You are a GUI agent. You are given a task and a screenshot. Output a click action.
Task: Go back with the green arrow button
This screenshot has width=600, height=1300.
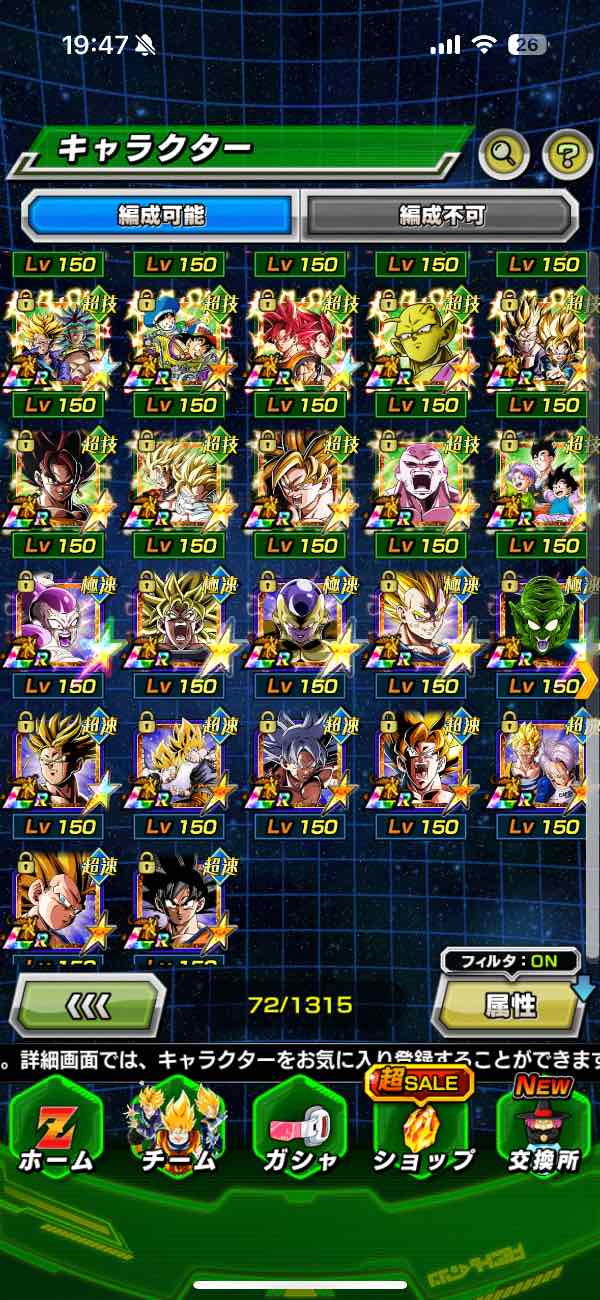pos(88,1004)
